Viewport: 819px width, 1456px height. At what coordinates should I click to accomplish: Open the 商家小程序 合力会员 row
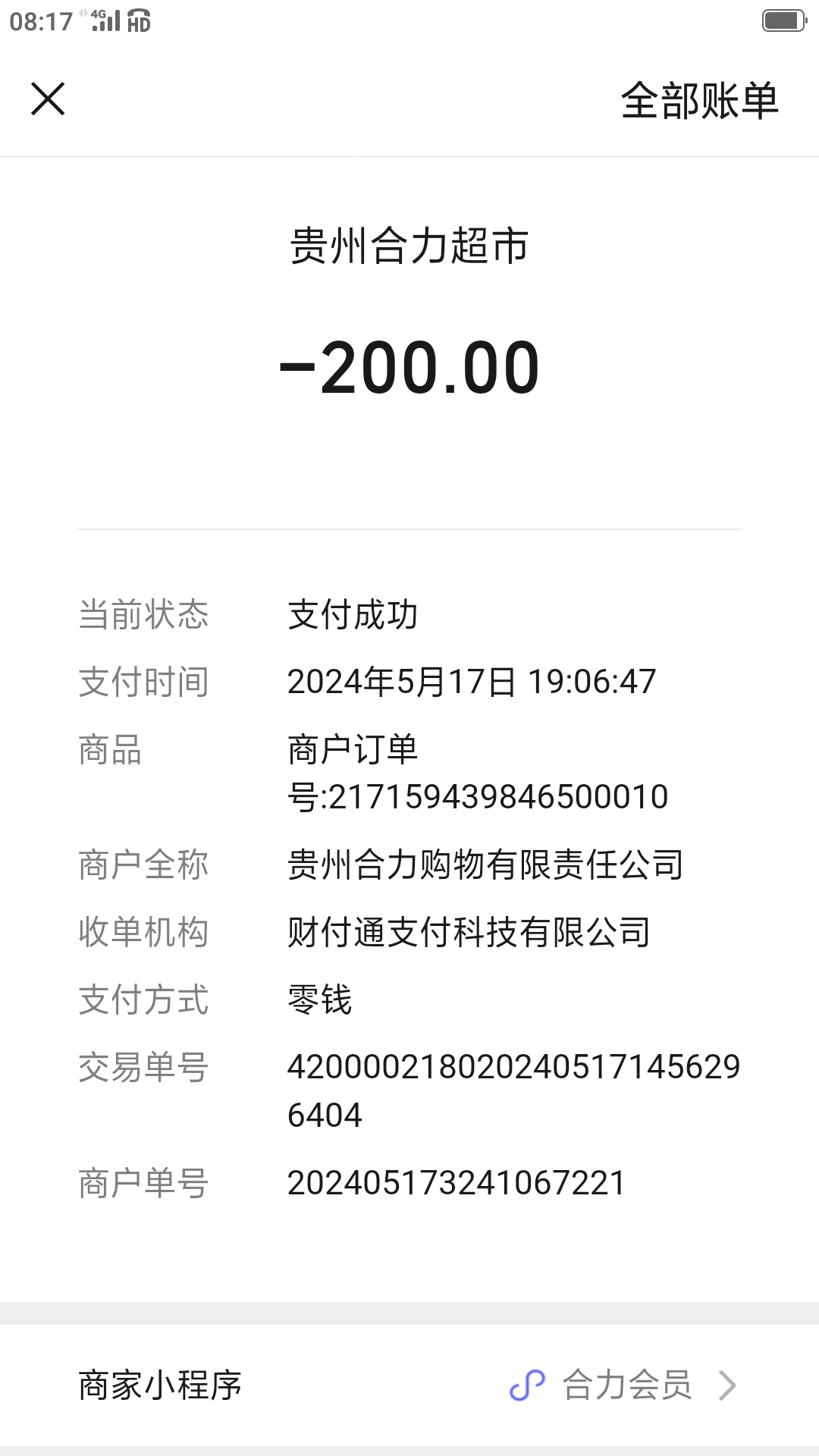409,1385
